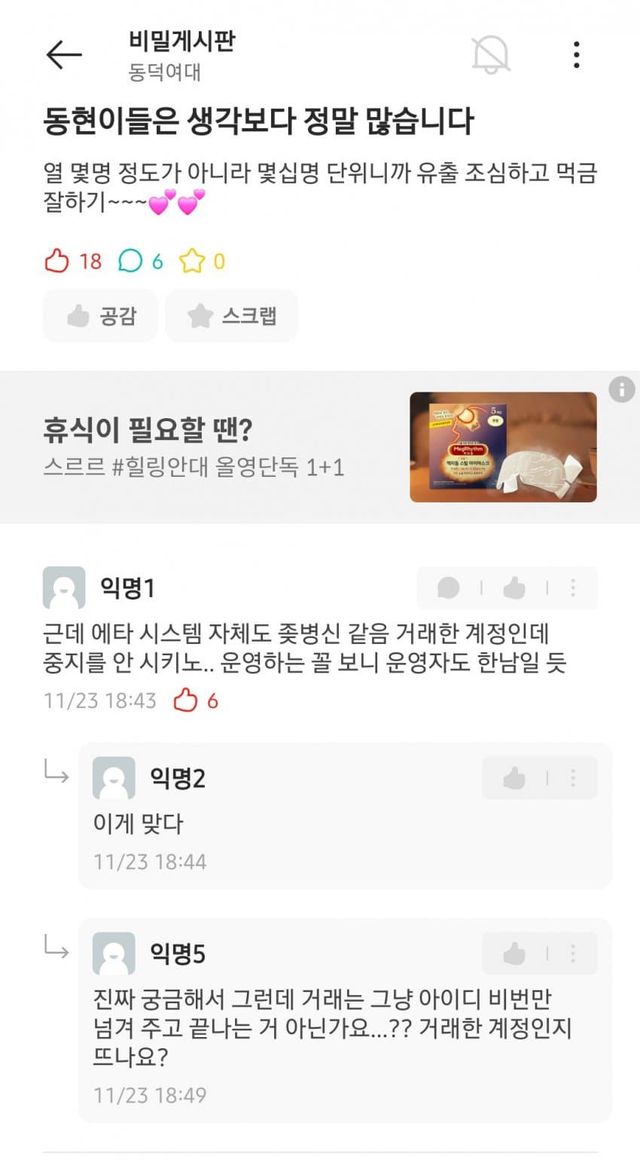Tap the 공감 button
The height and width of the screenshot is (1160, 640).
tap(100, 316)
